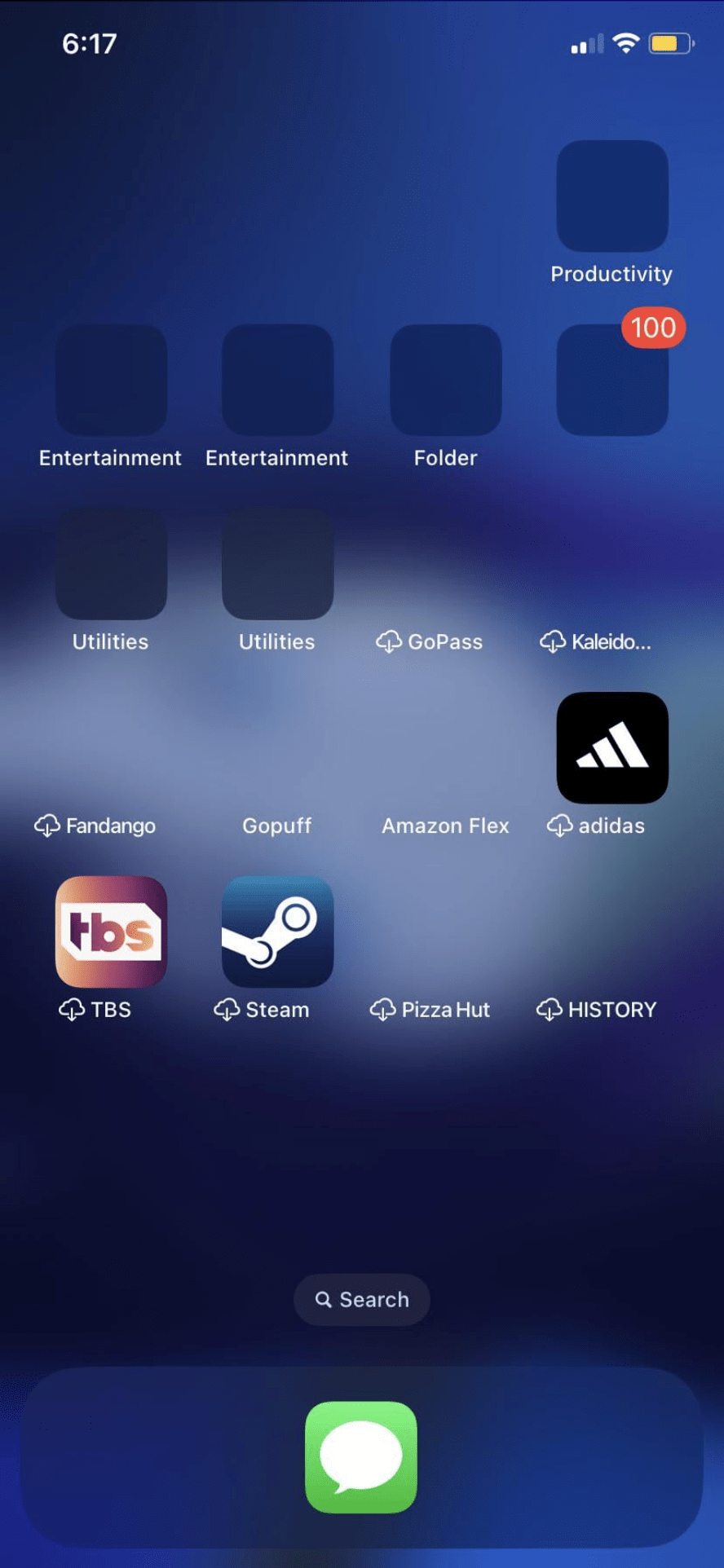The image size is (724, 1568).
Task: Open Messages from the dock
Action: [361, 1457]
